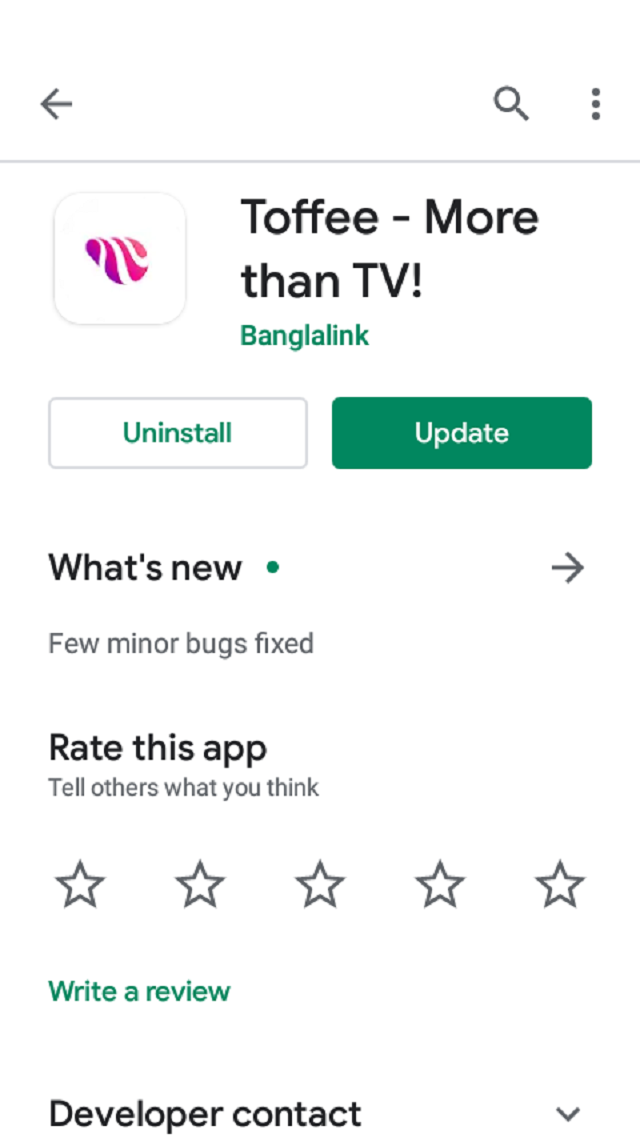Give a five-star rating

(559, 885)
